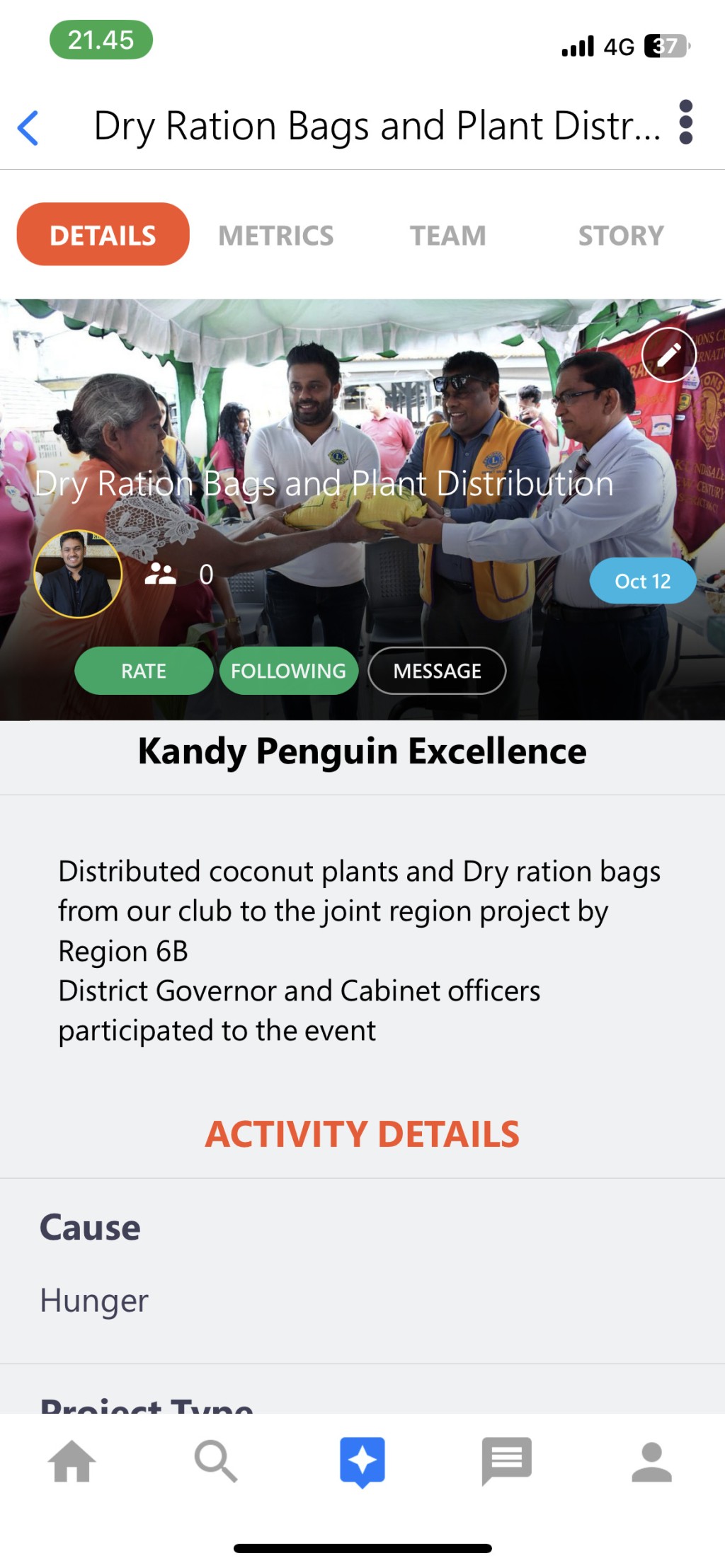Open the three-dot overflow menu
Image resolution: width=725 pixels, height=1568 pixels.
pyautogui.click(x=685, y=122)
